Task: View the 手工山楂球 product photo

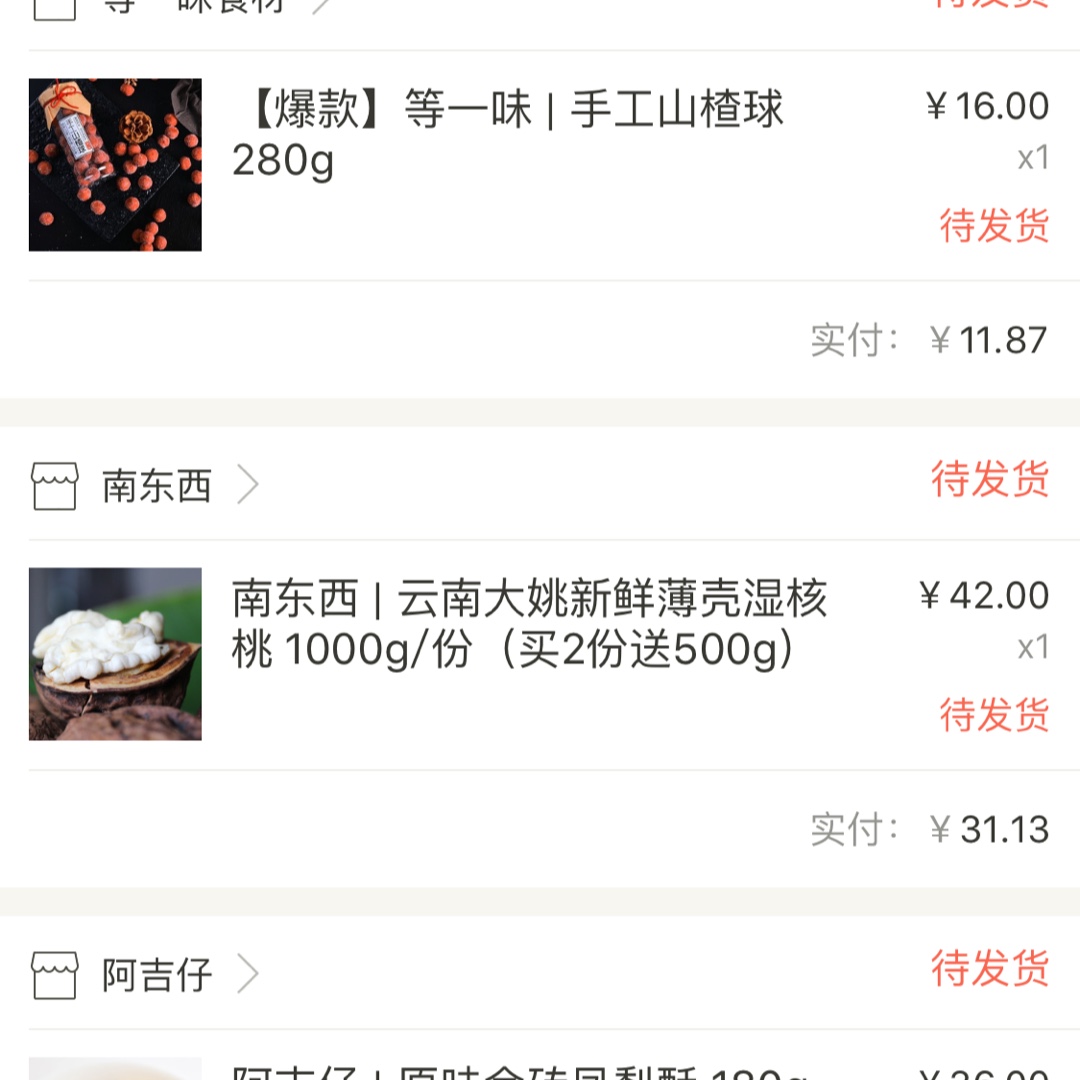Action: (x=115, y=165)
